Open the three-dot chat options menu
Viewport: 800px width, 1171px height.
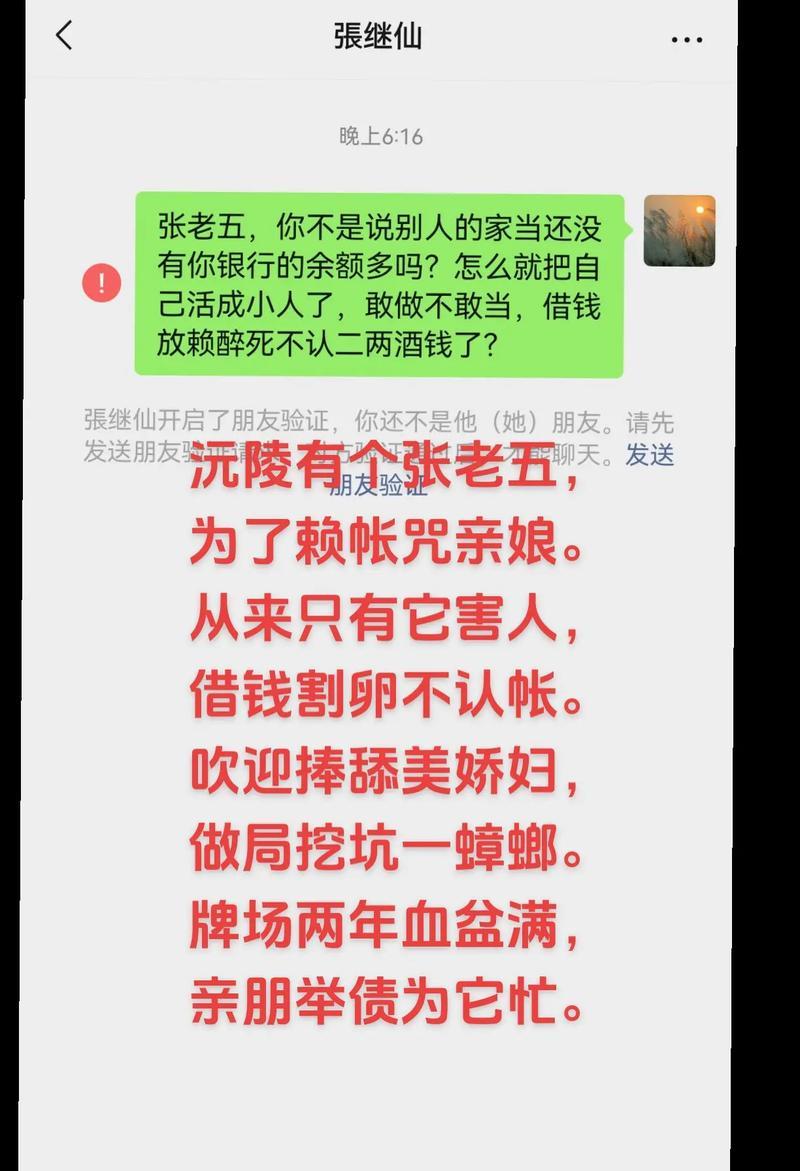pyautogui.click(x=687, y=40)
